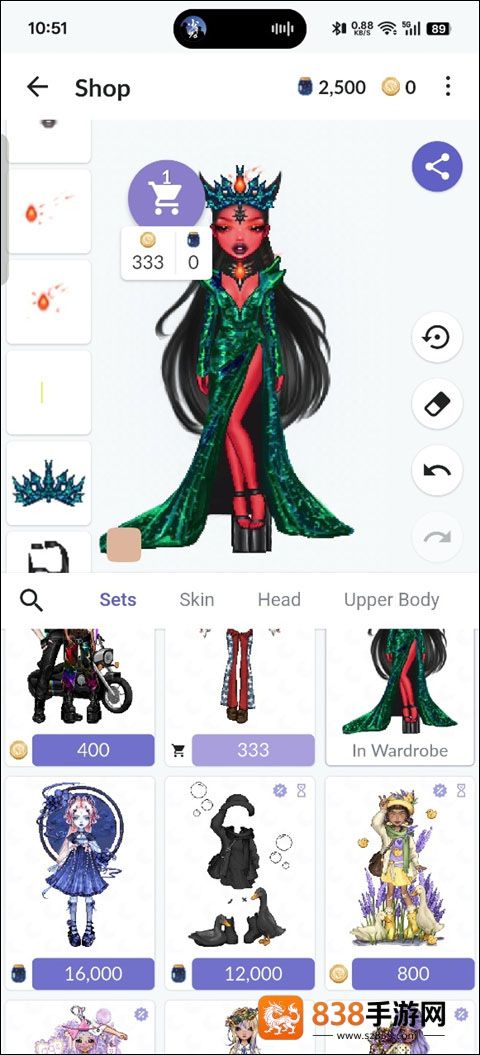Screen dimensions: 480x1055
Task: Select the Sets tab
Action: click(118, 599)
